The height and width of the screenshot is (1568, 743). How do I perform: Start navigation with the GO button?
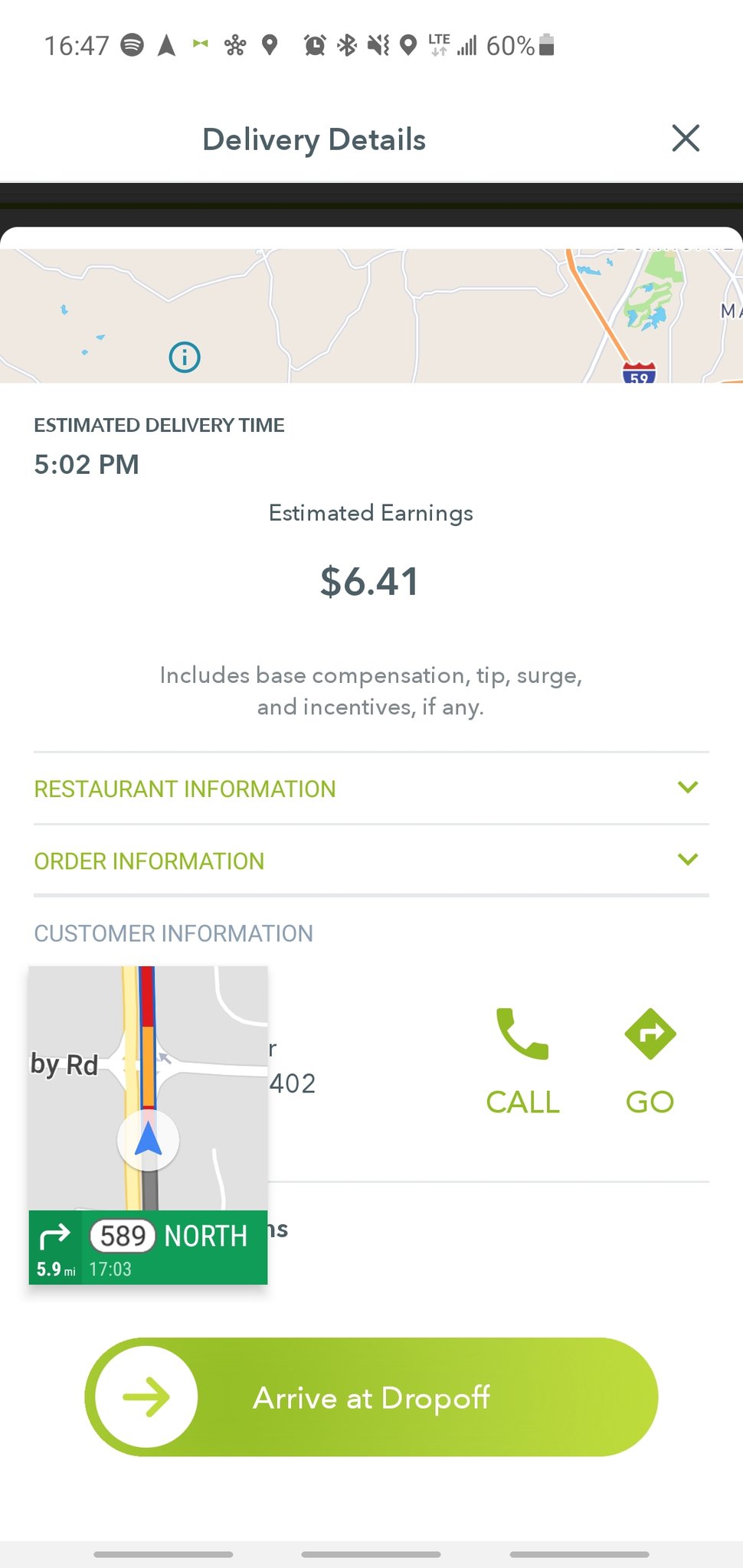pyautogui.click(x=650, y=1062)
